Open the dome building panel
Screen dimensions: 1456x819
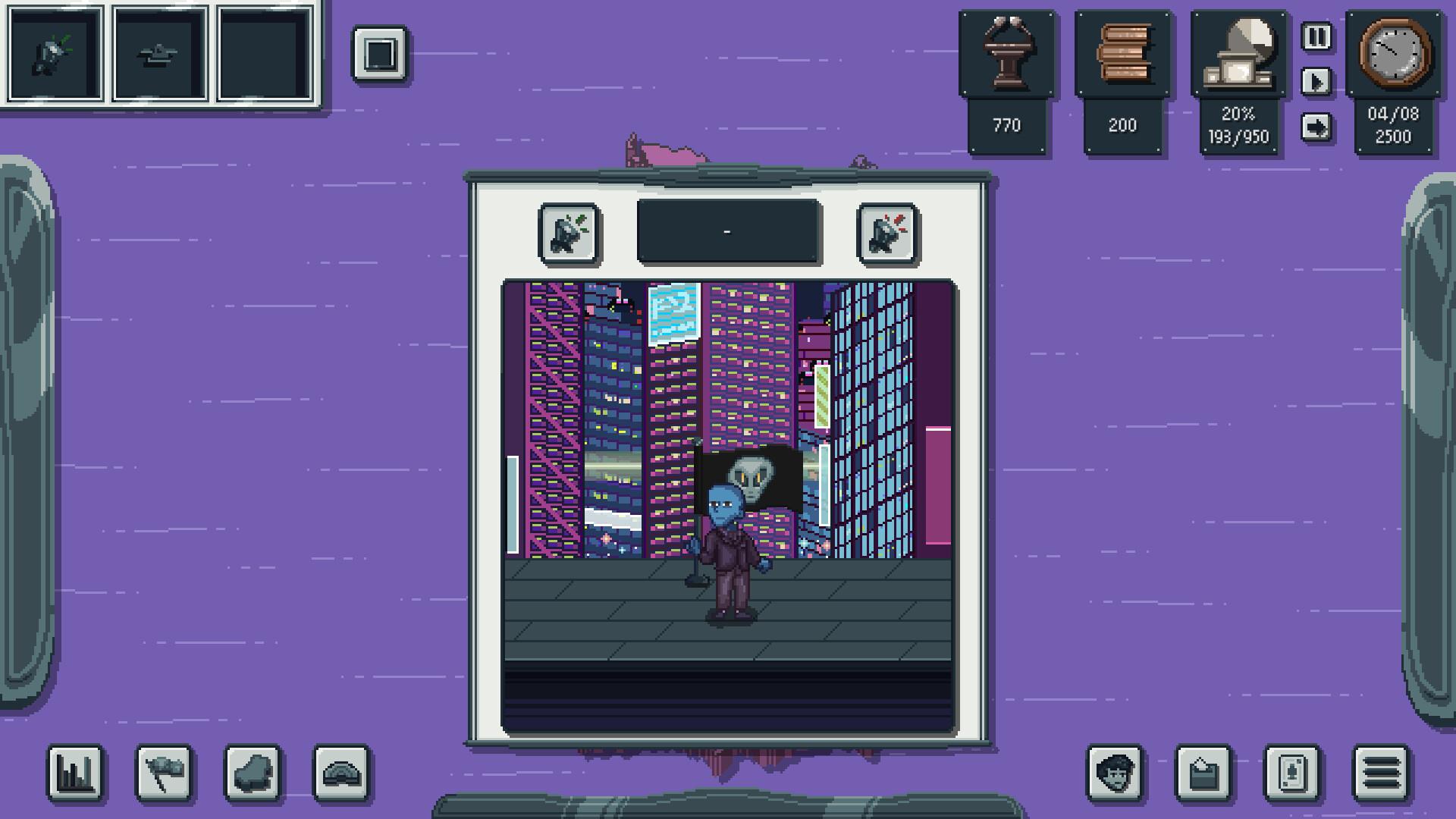coord(342,773)
